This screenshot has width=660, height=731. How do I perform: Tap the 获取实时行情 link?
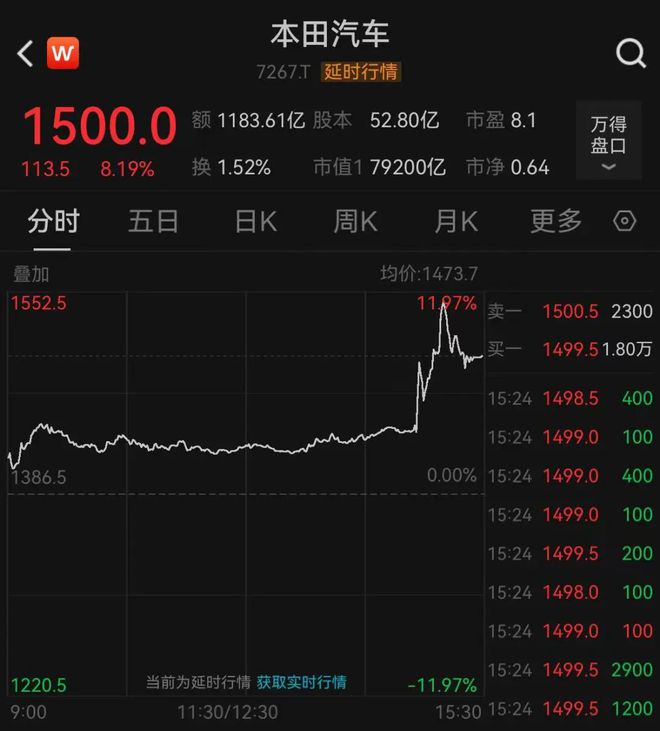pos(301,682)
